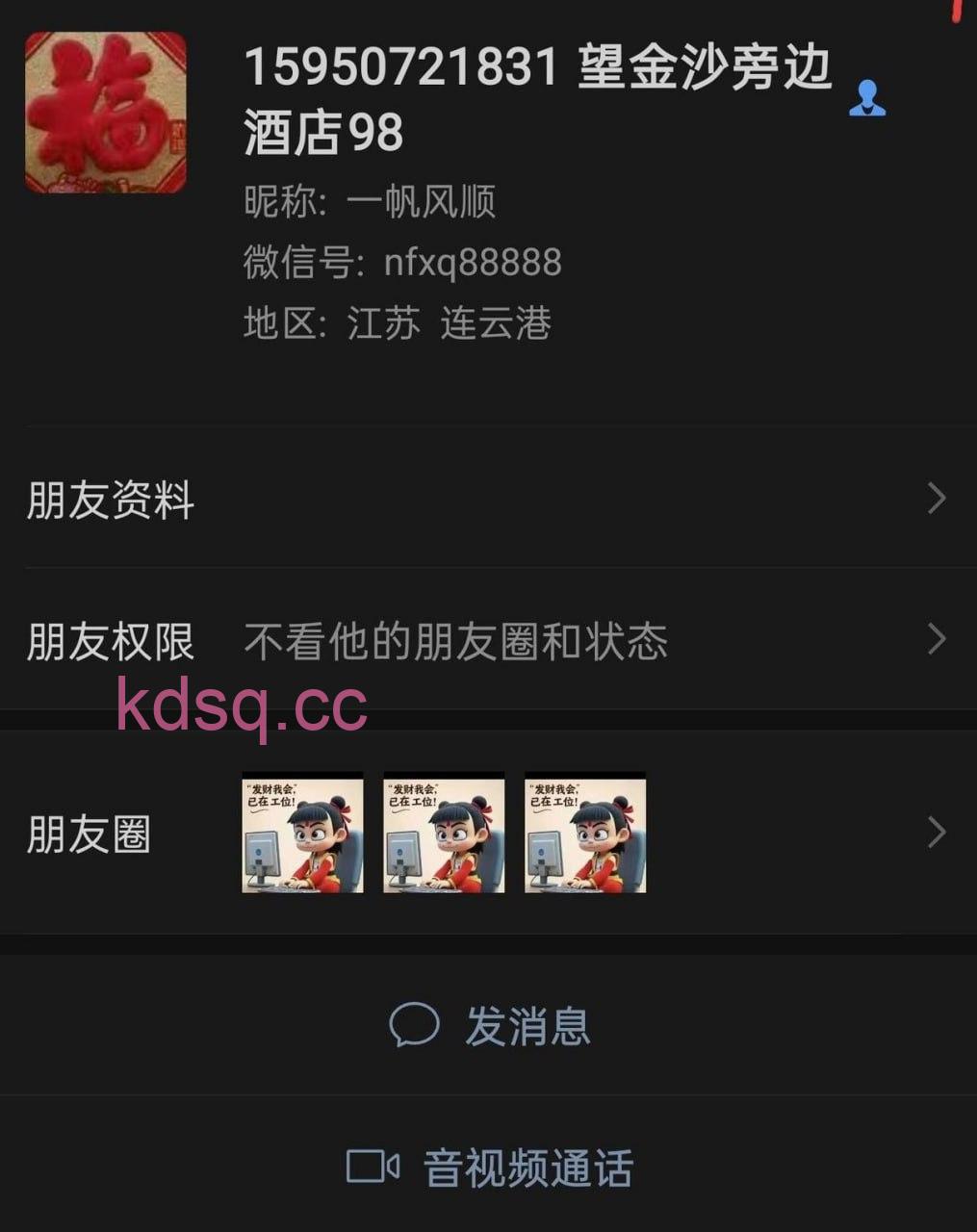Tap 发消息 to send a message
Viewport: 977px width, 1232px height.
[x=489, y=1025]
